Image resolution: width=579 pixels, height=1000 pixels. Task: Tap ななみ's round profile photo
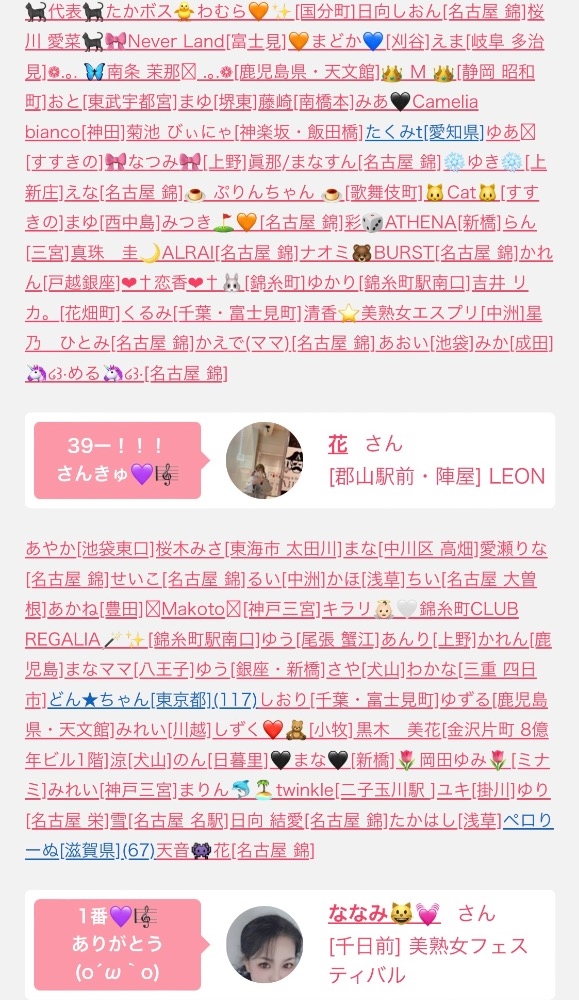click(264, 944)
